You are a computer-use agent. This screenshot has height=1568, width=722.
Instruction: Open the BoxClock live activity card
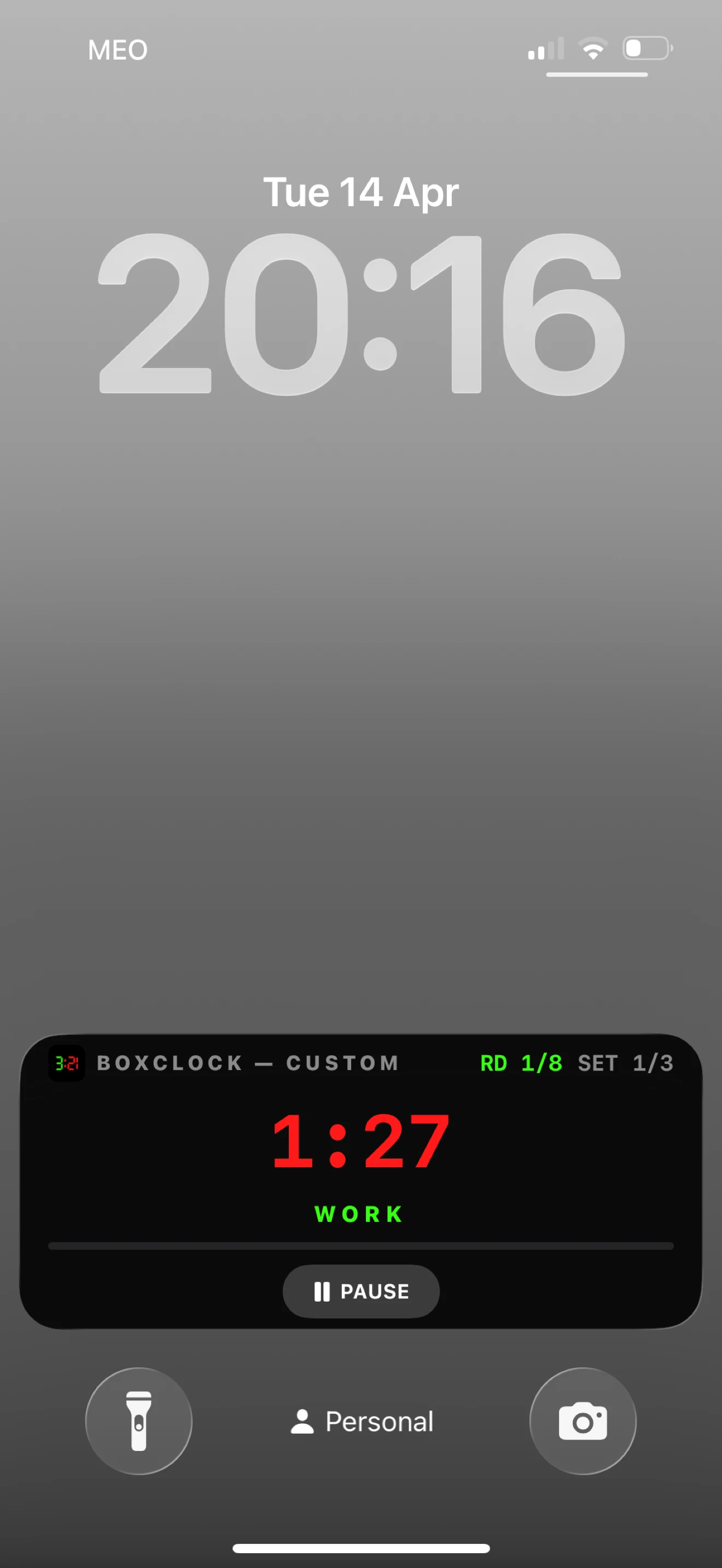click(x=361, y=1181)
